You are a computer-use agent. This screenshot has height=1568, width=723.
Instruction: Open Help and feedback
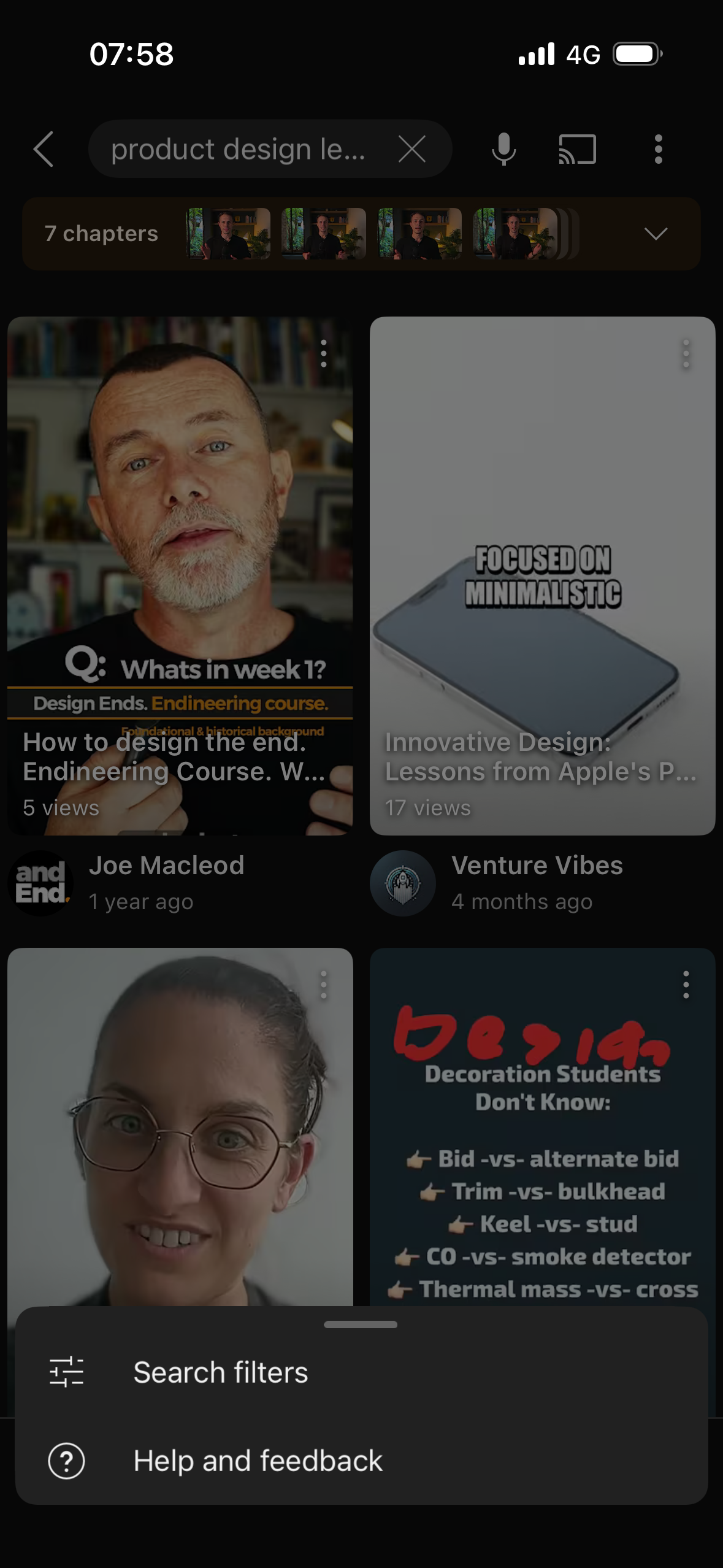coord(361,1461)
